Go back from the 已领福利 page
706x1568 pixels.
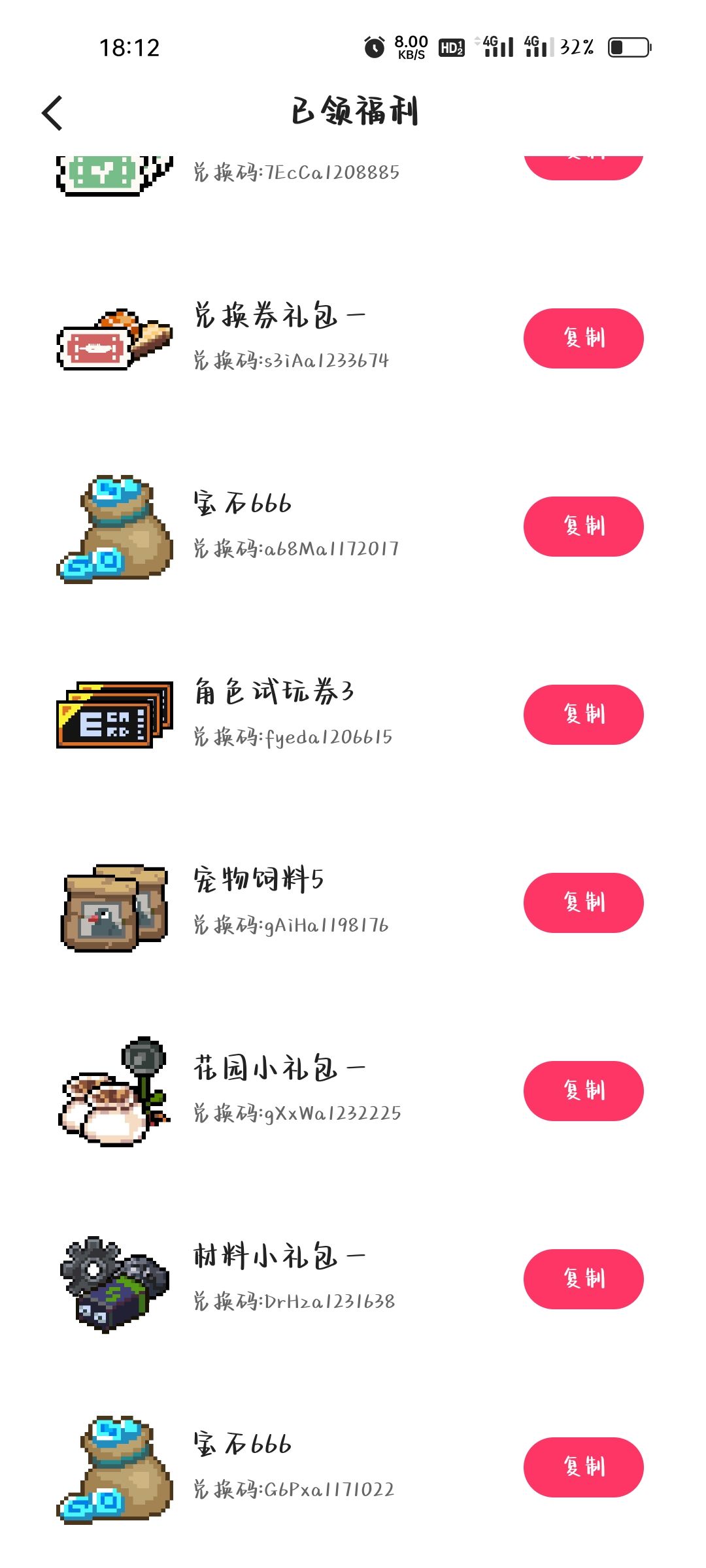pos(52,113)
